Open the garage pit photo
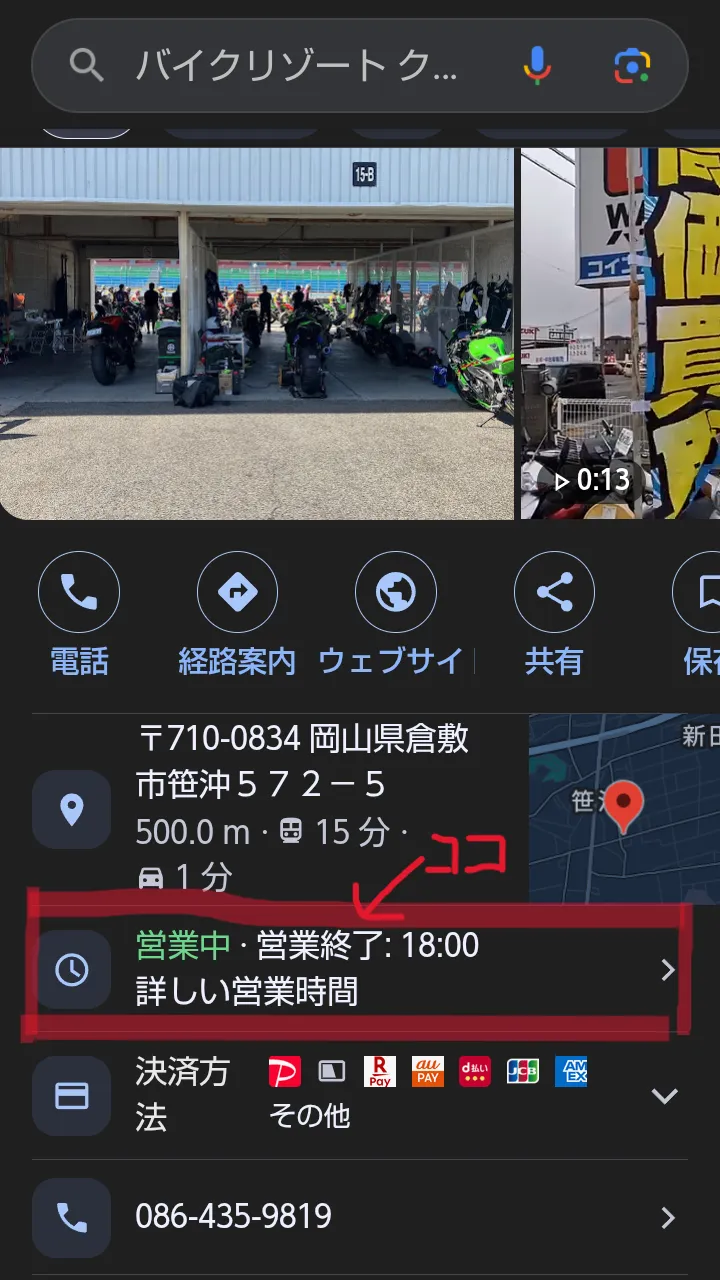 pos(256,333)
